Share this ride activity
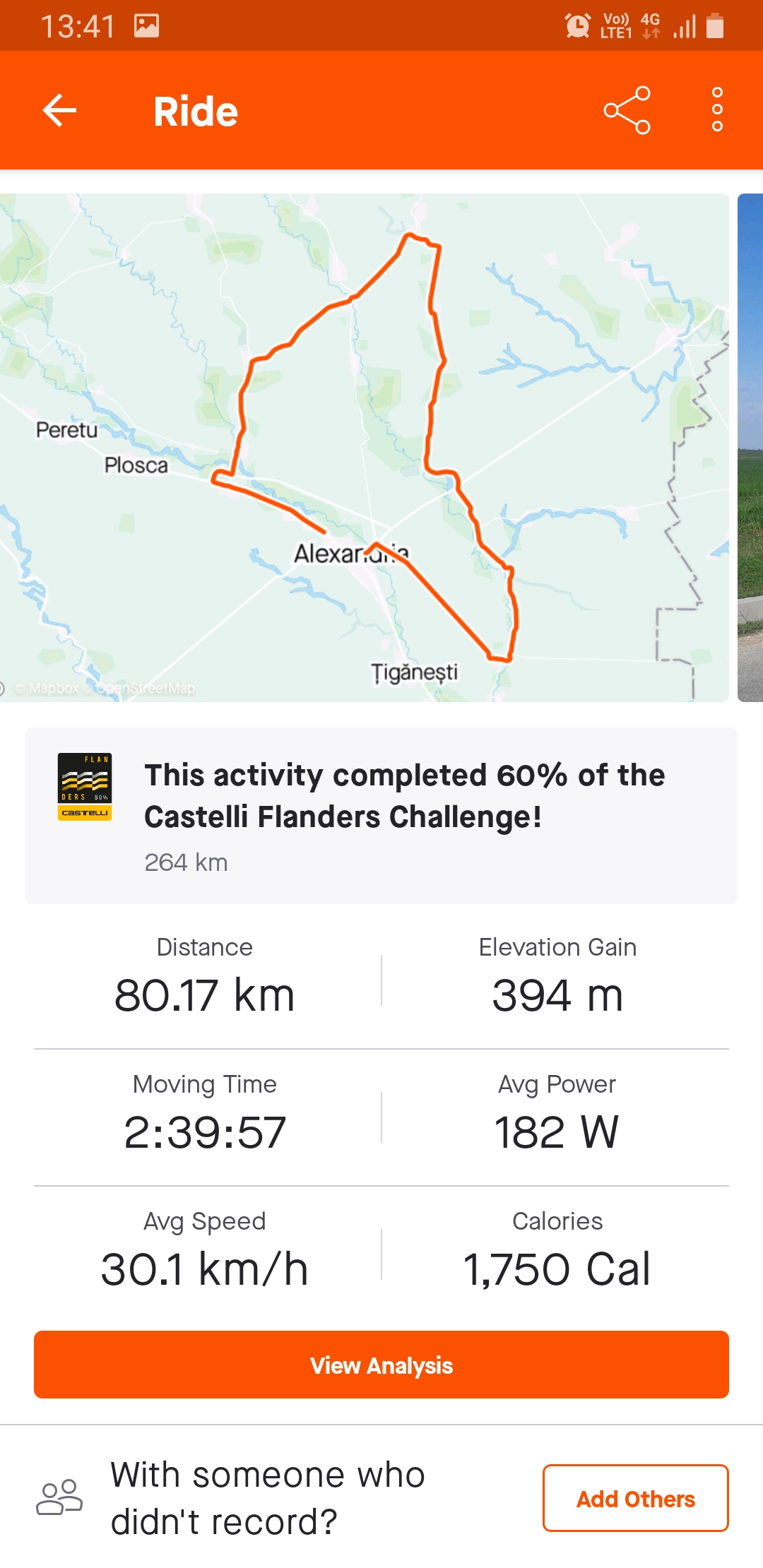This screenshot has height=1568, width=763. [x=627, y=111]
